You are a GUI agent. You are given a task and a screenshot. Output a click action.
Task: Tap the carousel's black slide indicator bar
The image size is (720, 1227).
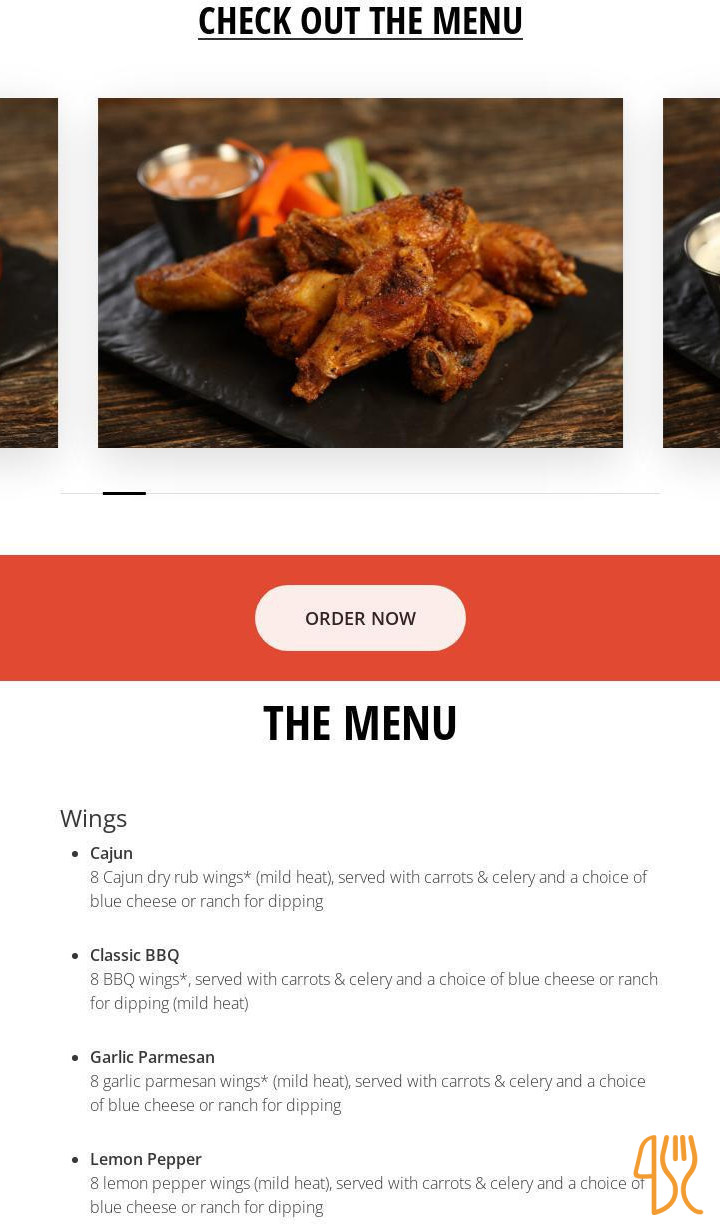[124, 494]
